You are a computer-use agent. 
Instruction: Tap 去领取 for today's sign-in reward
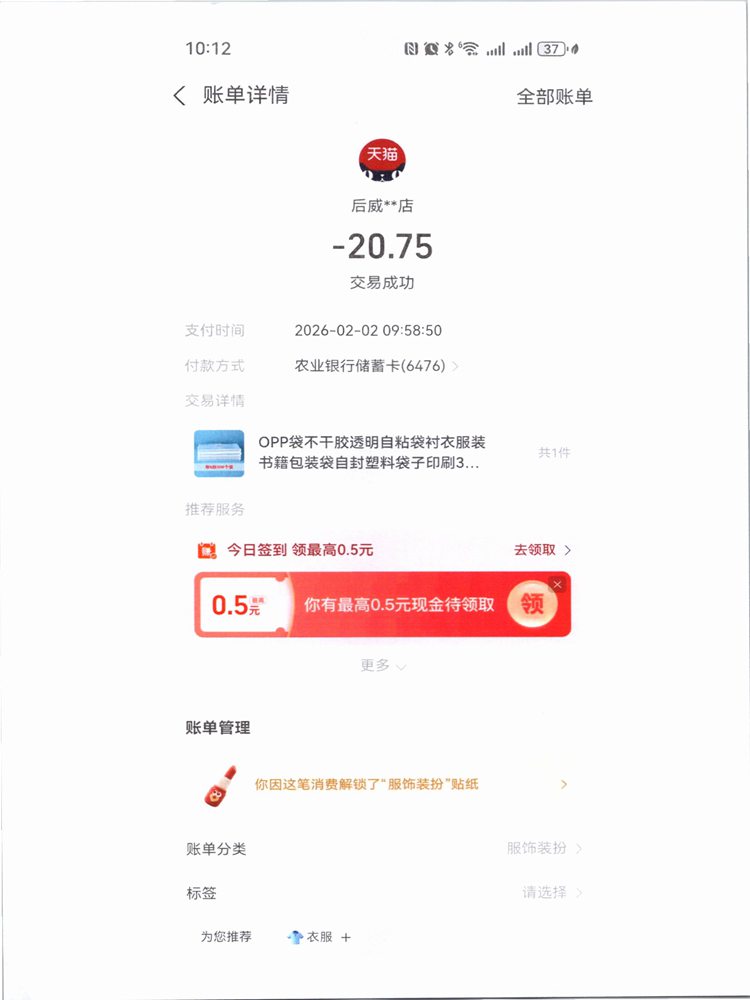click(542, 550)
